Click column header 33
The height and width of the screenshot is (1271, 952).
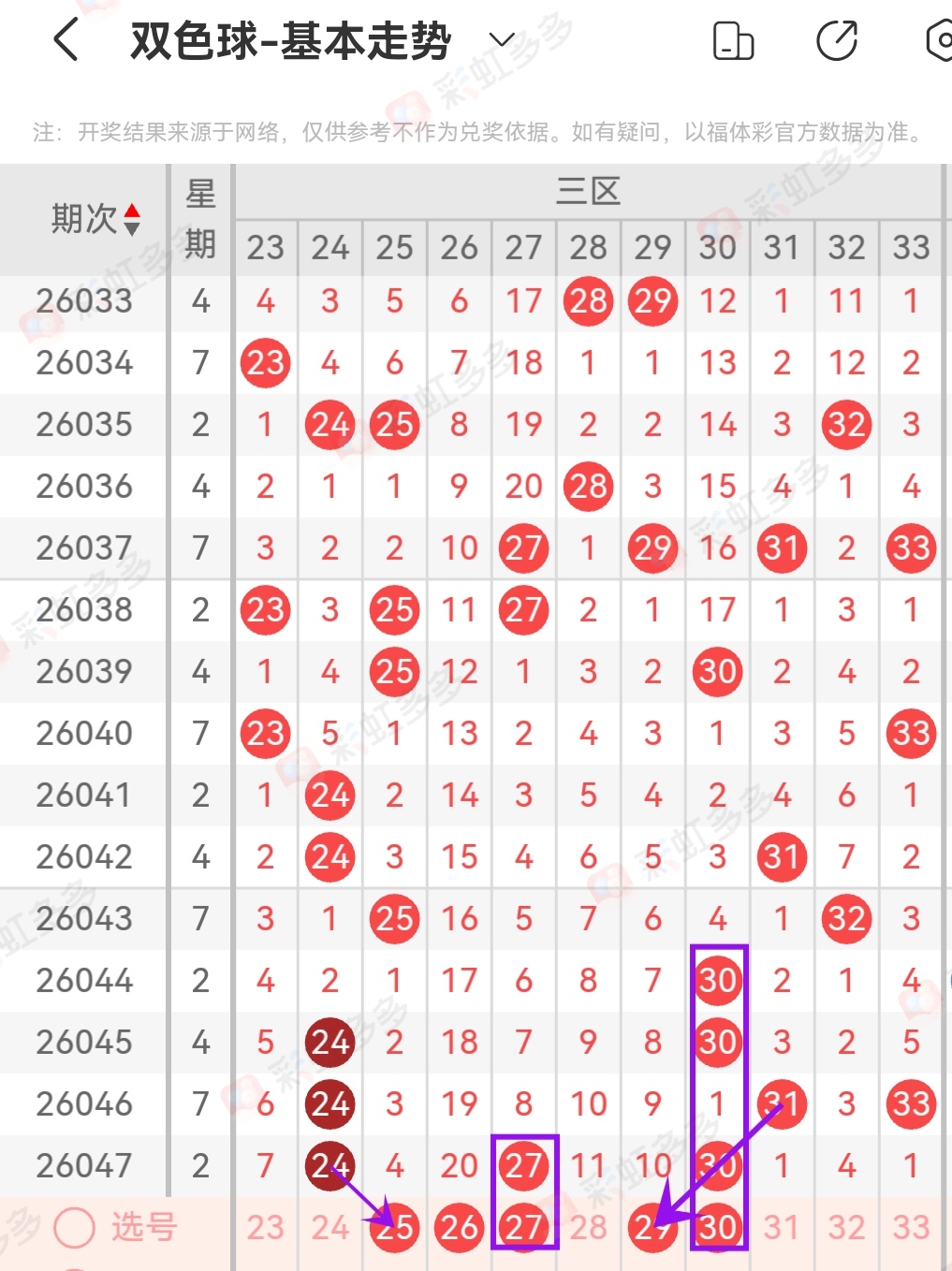[910, 248]
